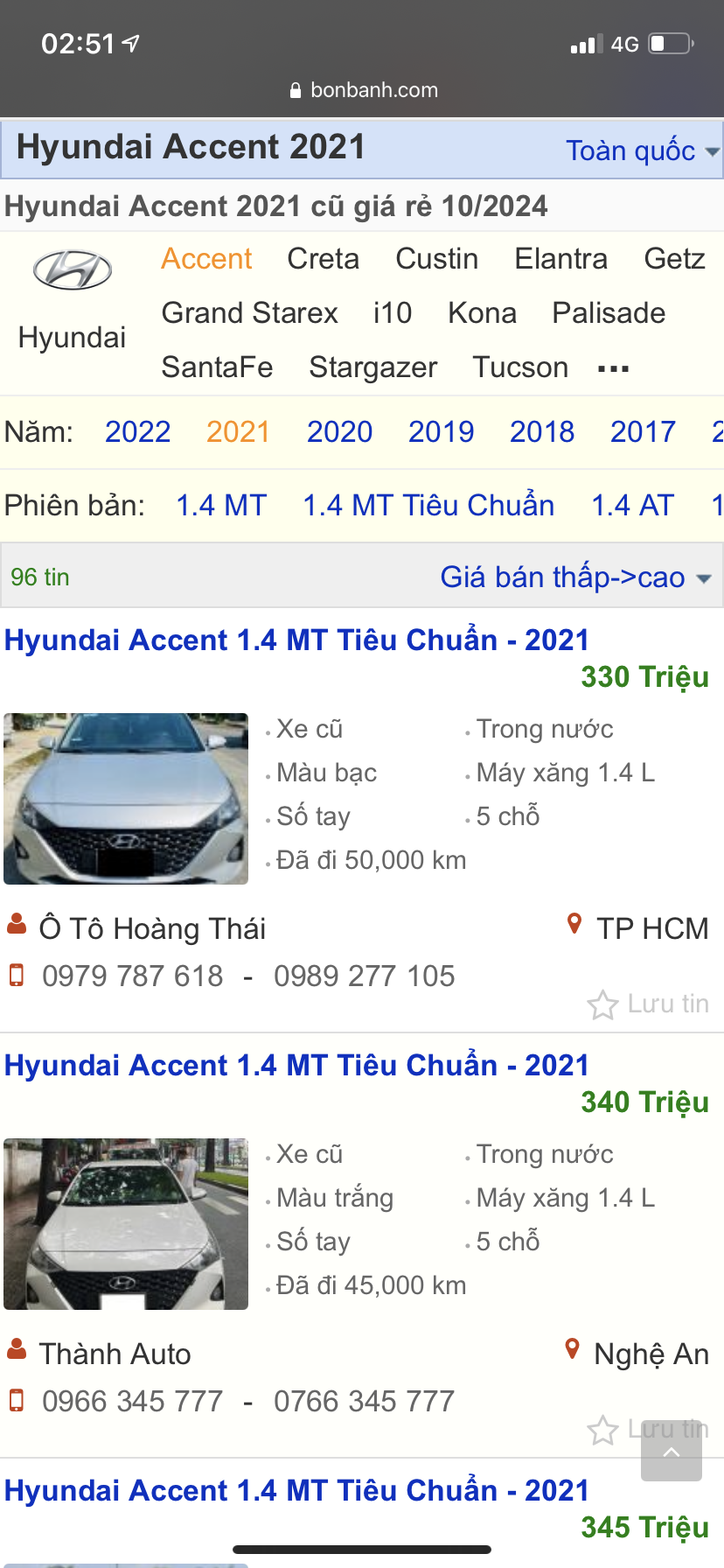Show more Hyundai models with the ellipsis

pos(613,368)
